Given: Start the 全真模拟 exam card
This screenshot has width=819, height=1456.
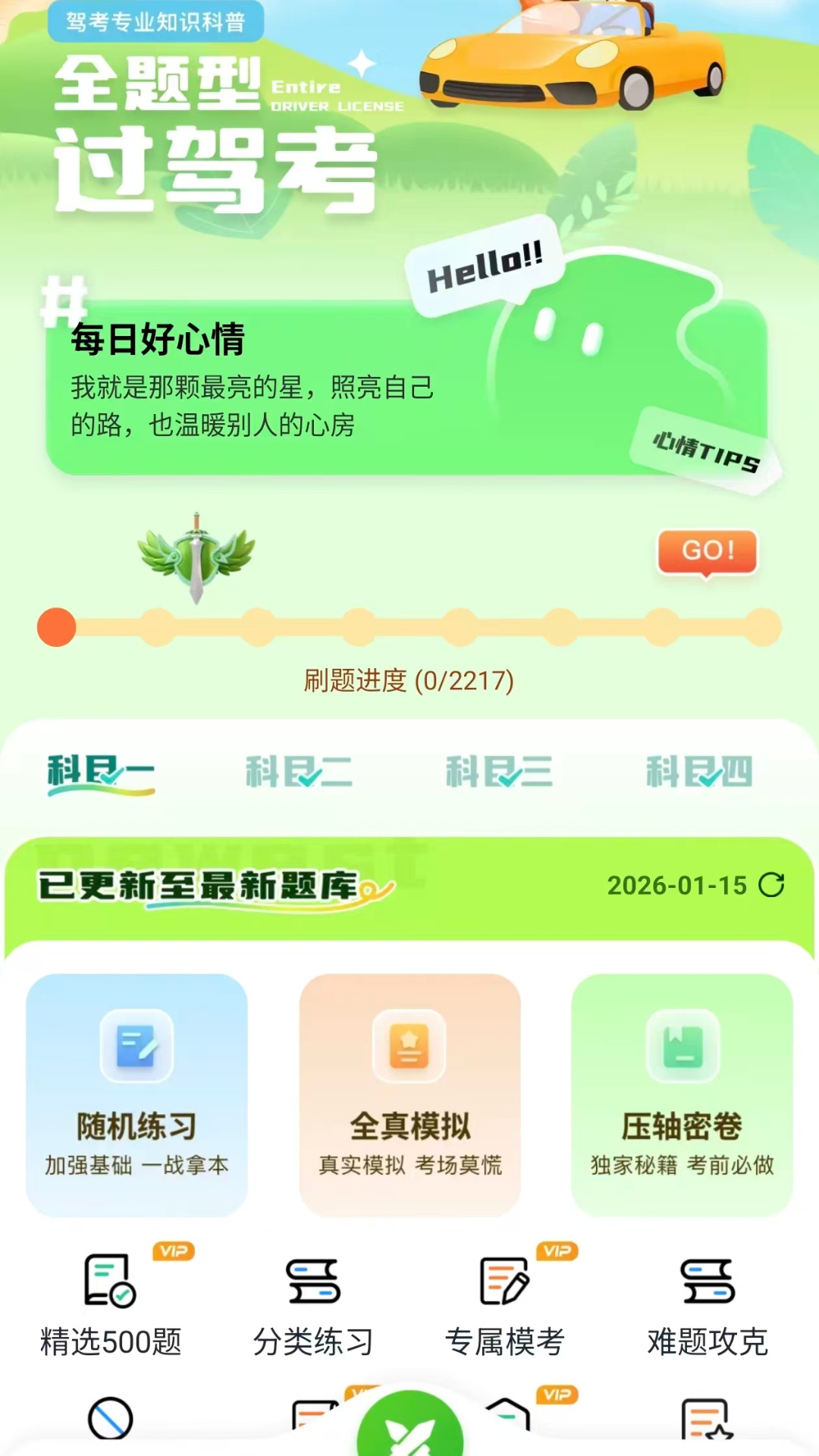Looking at the screenshot, I should tap(409, 1094).
